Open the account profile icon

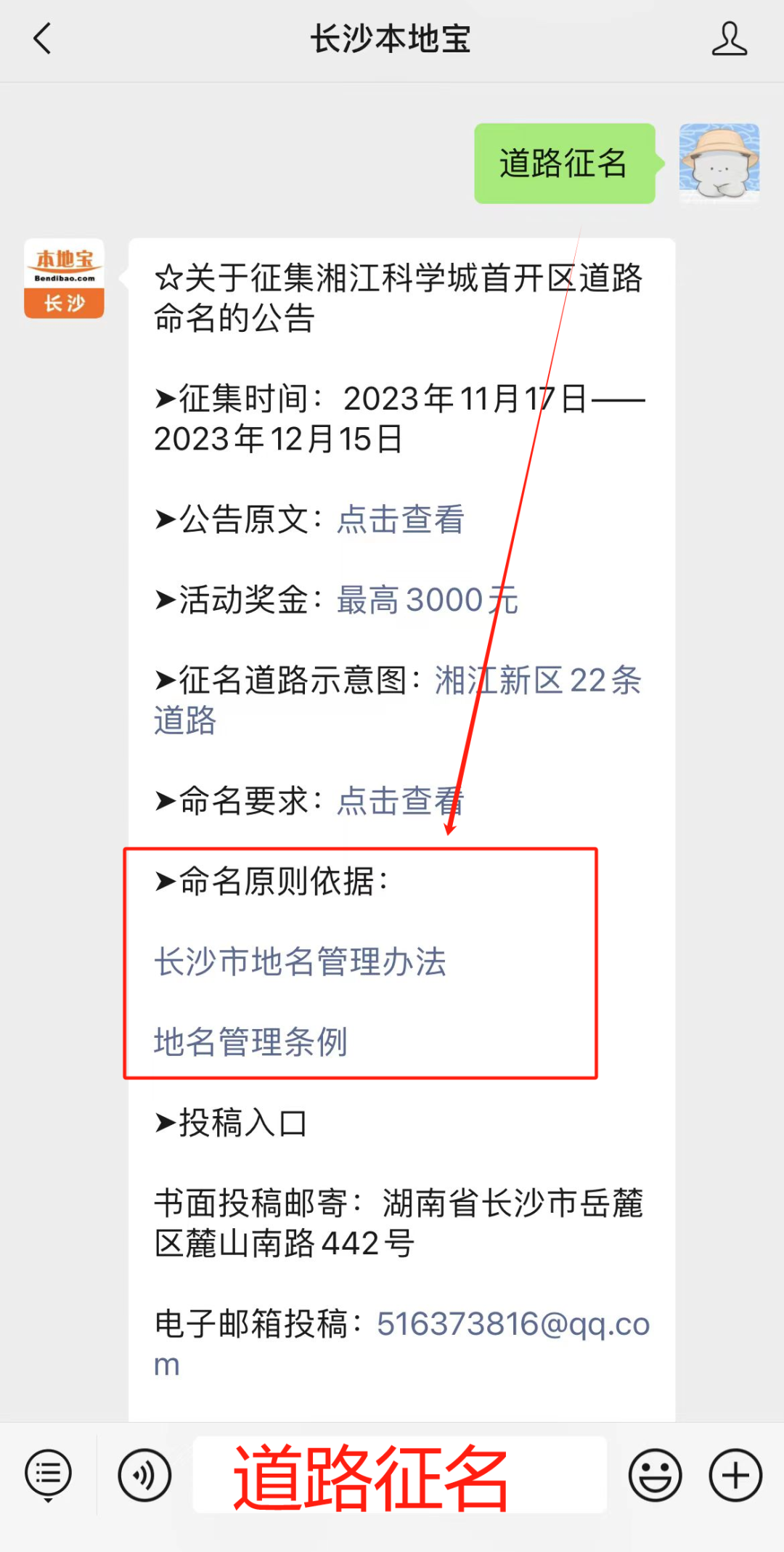point(729,38)
